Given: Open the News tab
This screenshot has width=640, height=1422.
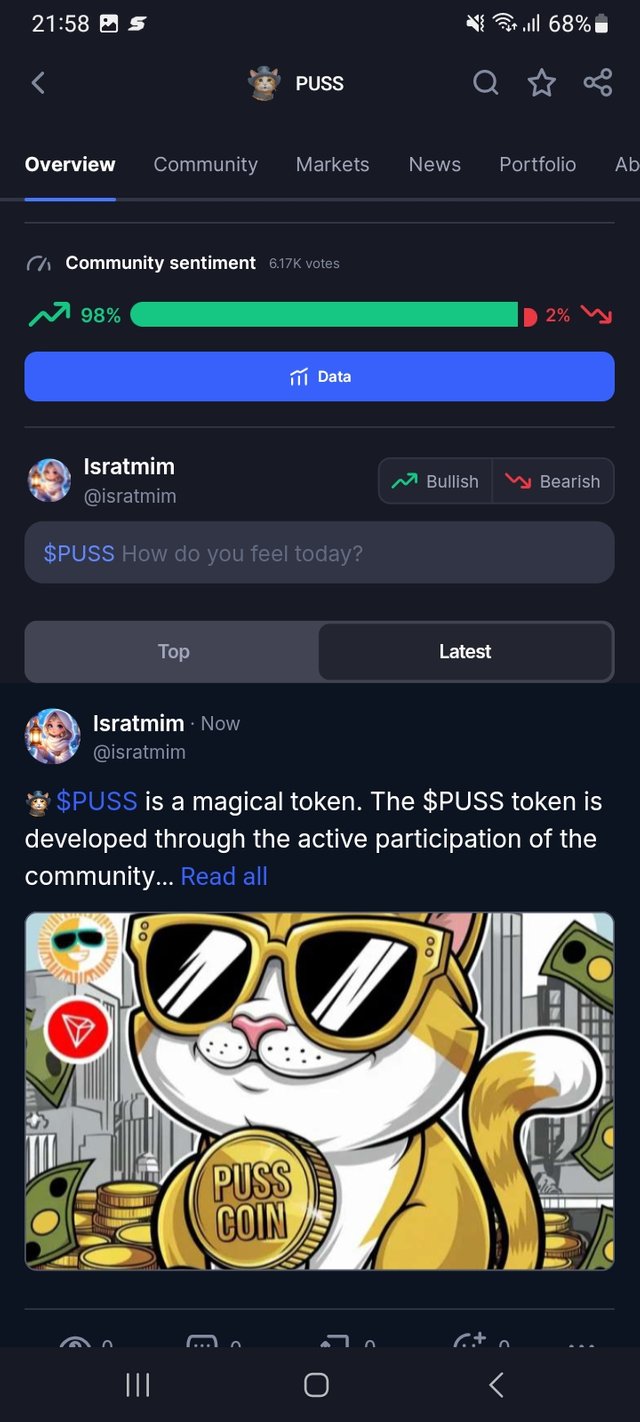Looking at the screenshot, I should tap(434, 164).
